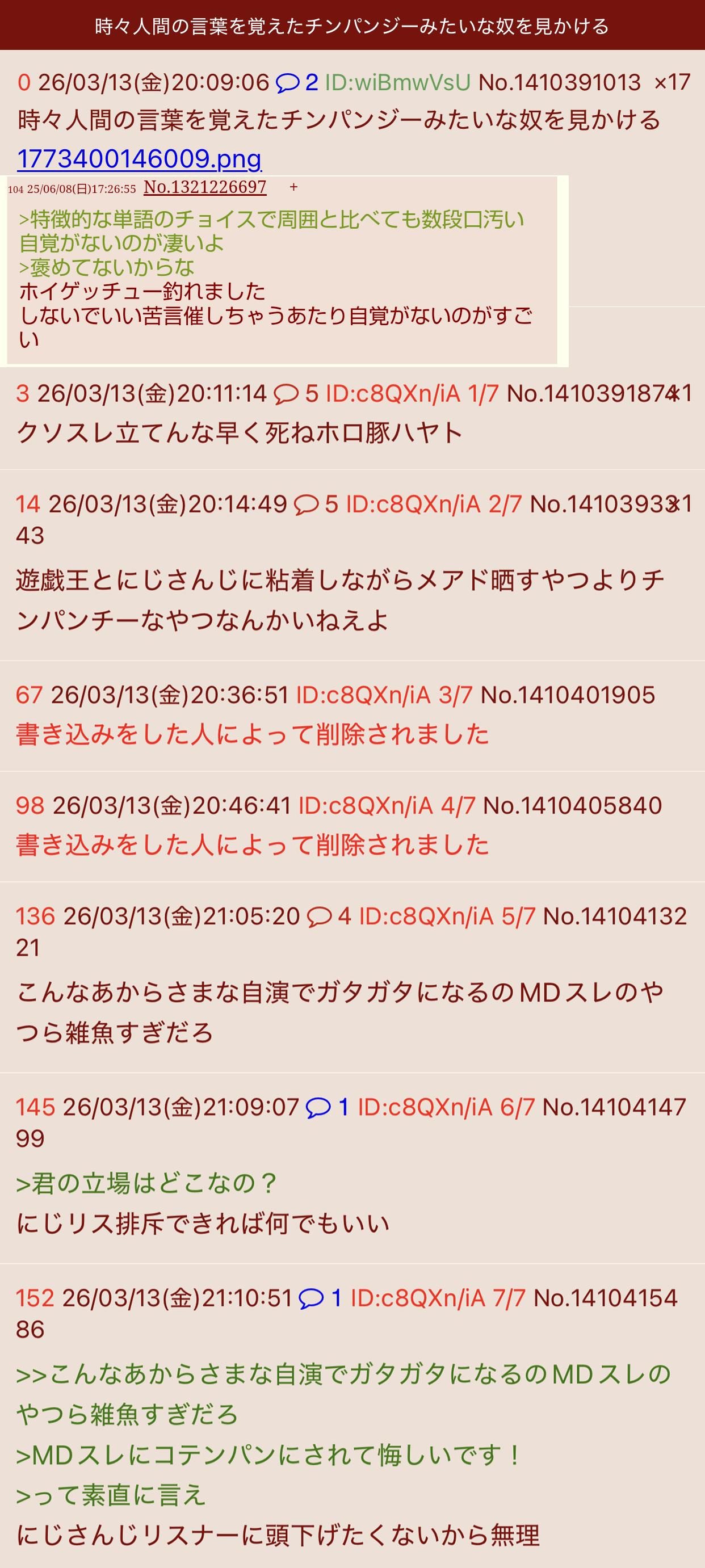Show the 5 replies to post 14
The image size is (705, 1568).
pos(316,504)
